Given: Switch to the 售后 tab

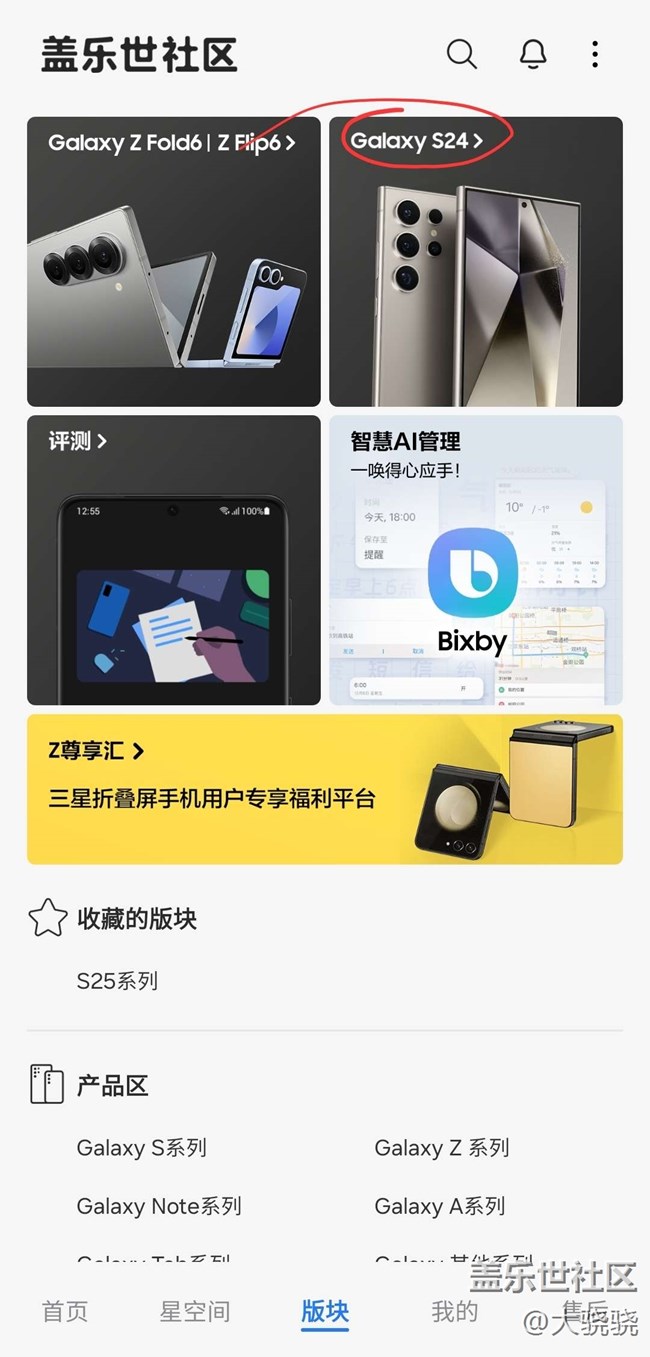Looking at the screenshot, I should coord(585,1311).
